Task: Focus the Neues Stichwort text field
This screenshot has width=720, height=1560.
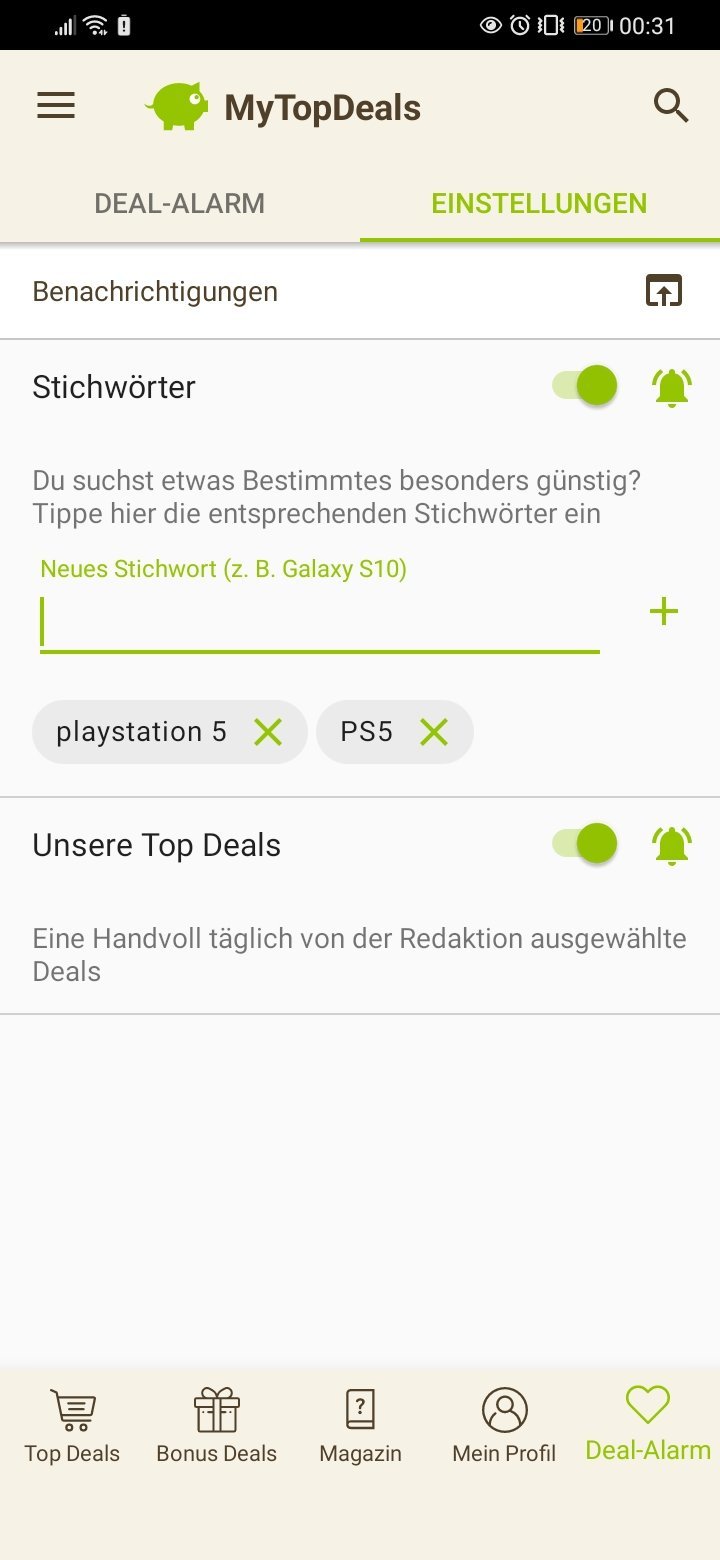Action: pos(320,623)
